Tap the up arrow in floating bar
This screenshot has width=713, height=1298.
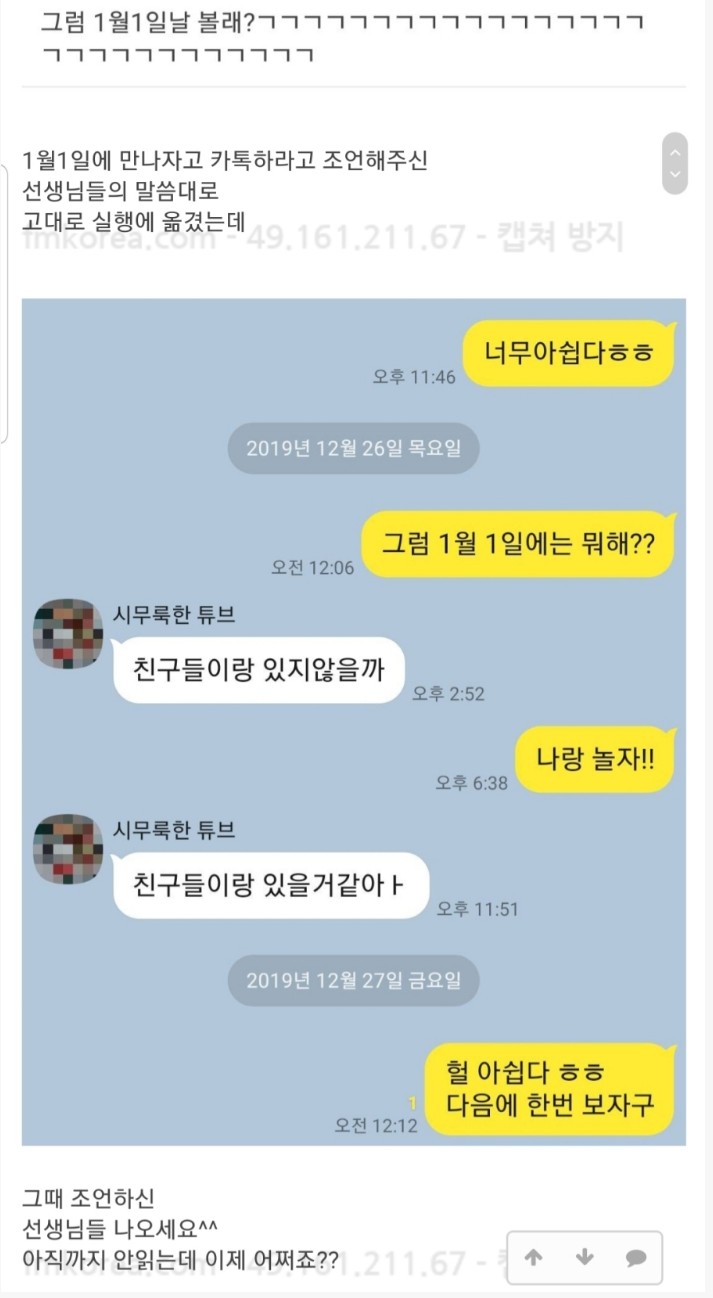534,1258
